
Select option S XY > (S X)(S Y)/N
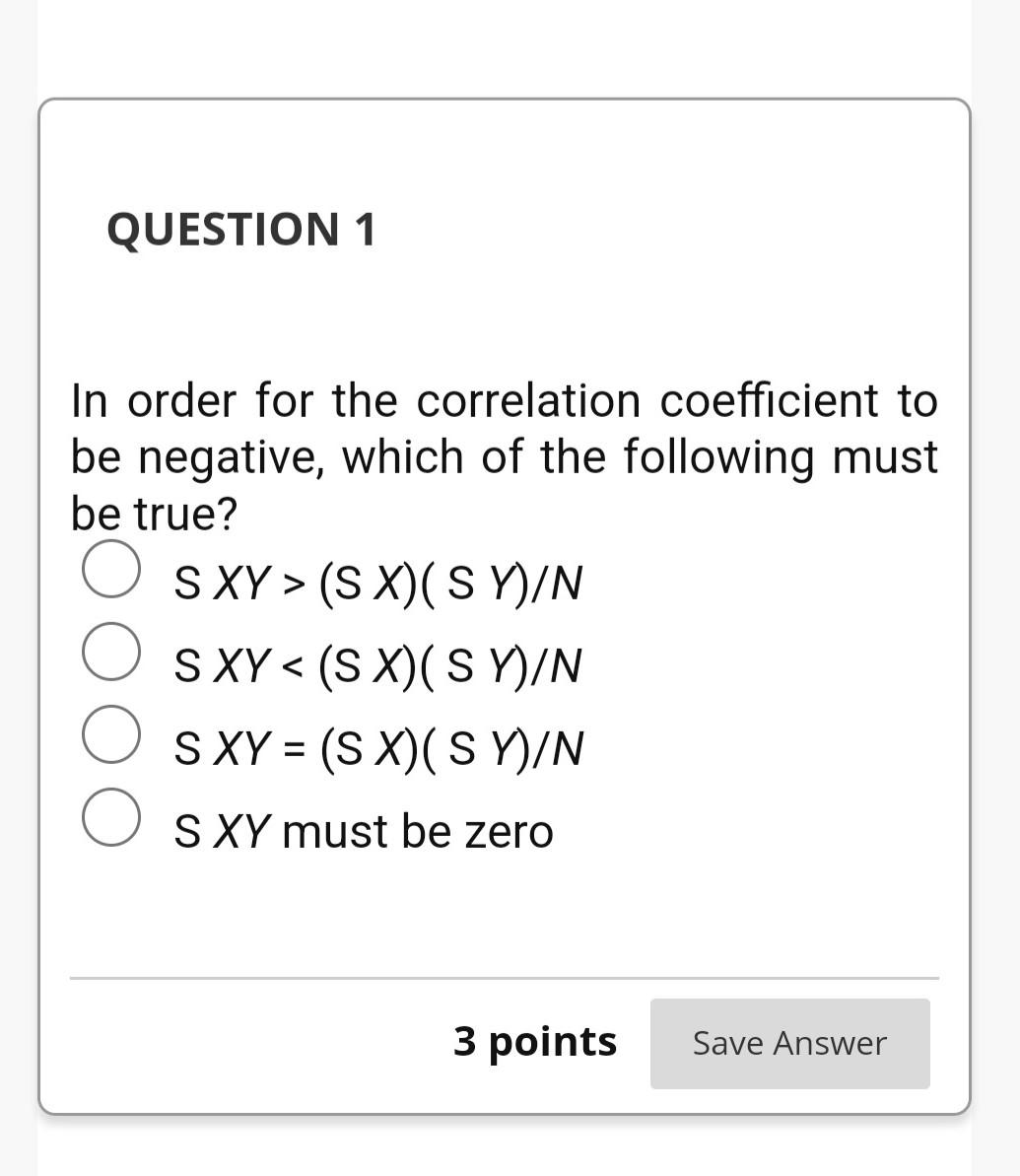(110, 569)
